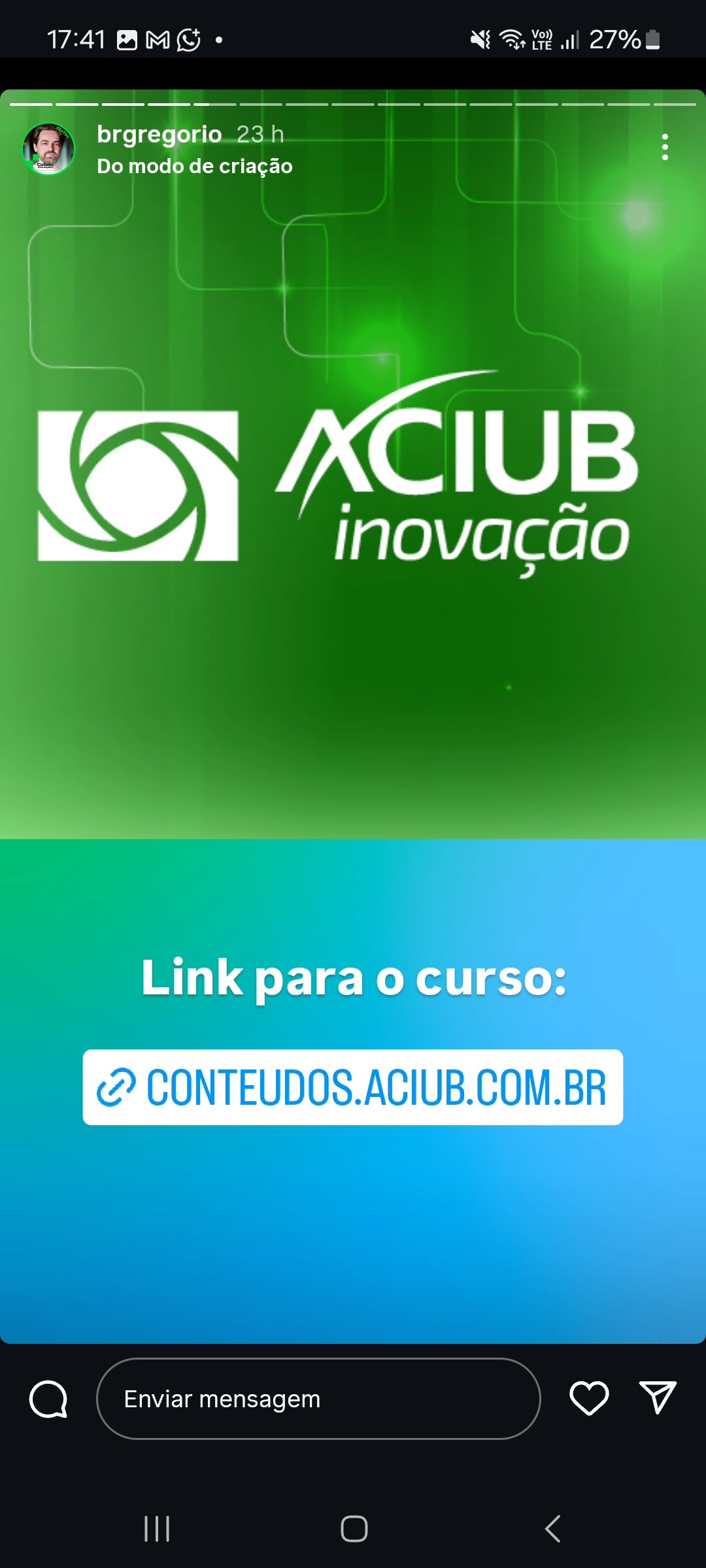Open the CONTEUDOS.ACIUB.COM.BR link sticker
This screenshot has width=706, height=1568.
pos(353,1087)
